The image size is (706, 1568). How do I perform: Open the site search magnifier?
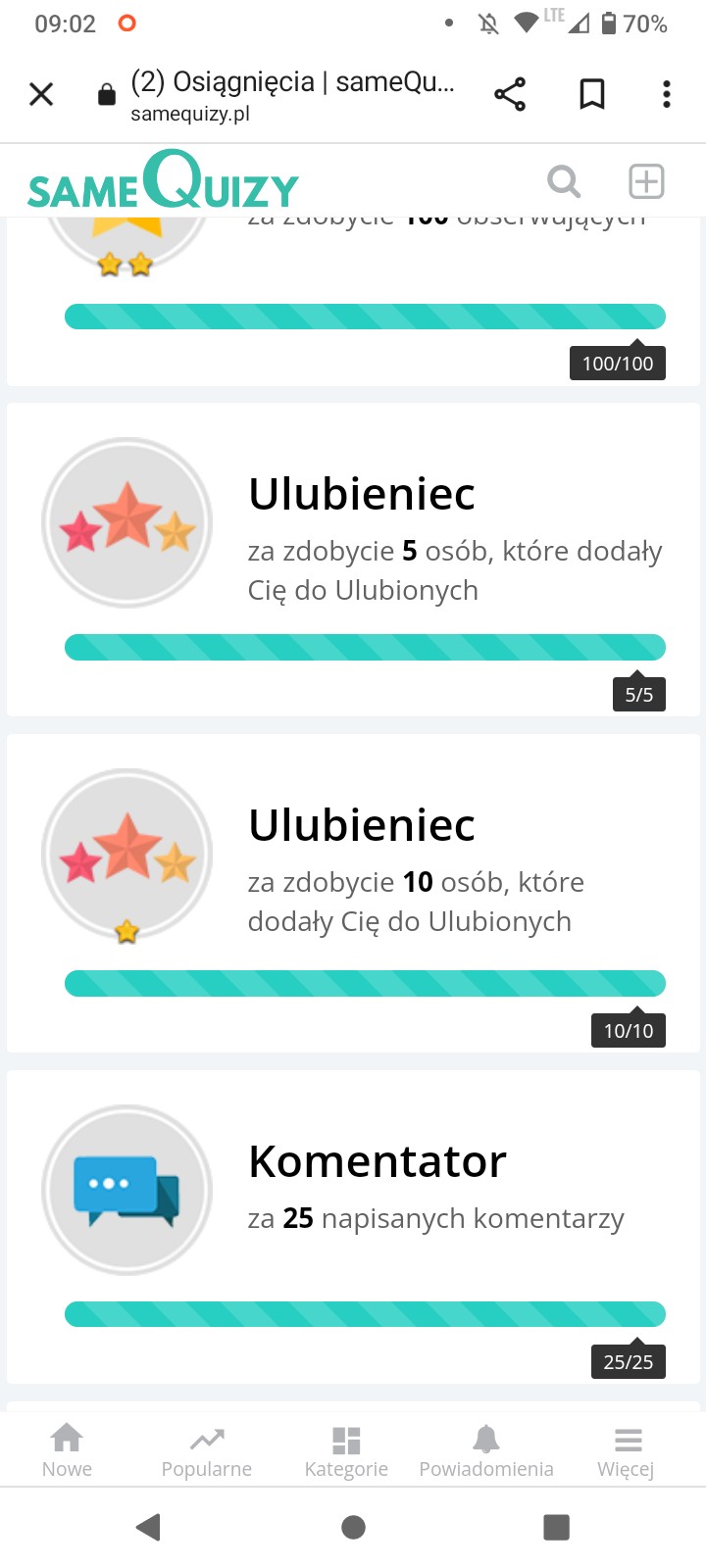point(564,181)
